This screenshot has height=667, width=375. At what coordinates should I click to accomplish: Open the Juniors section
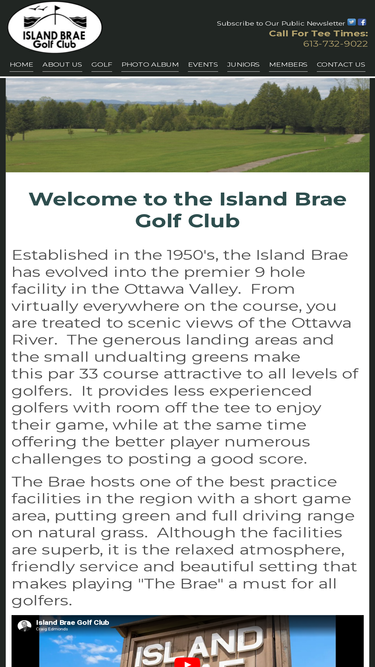pos(243,65)
